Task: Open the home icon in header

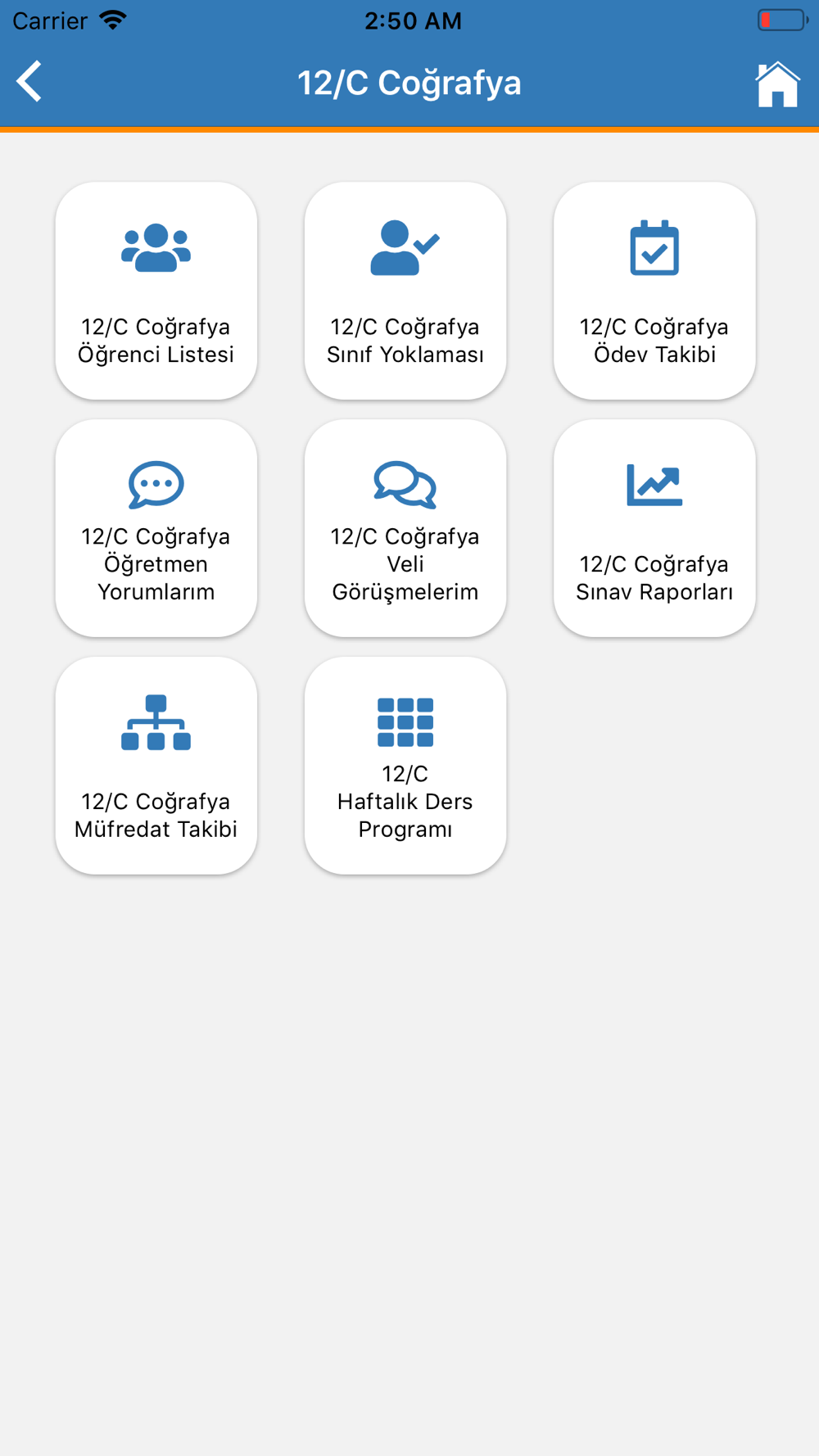Action: click(776, 84)
